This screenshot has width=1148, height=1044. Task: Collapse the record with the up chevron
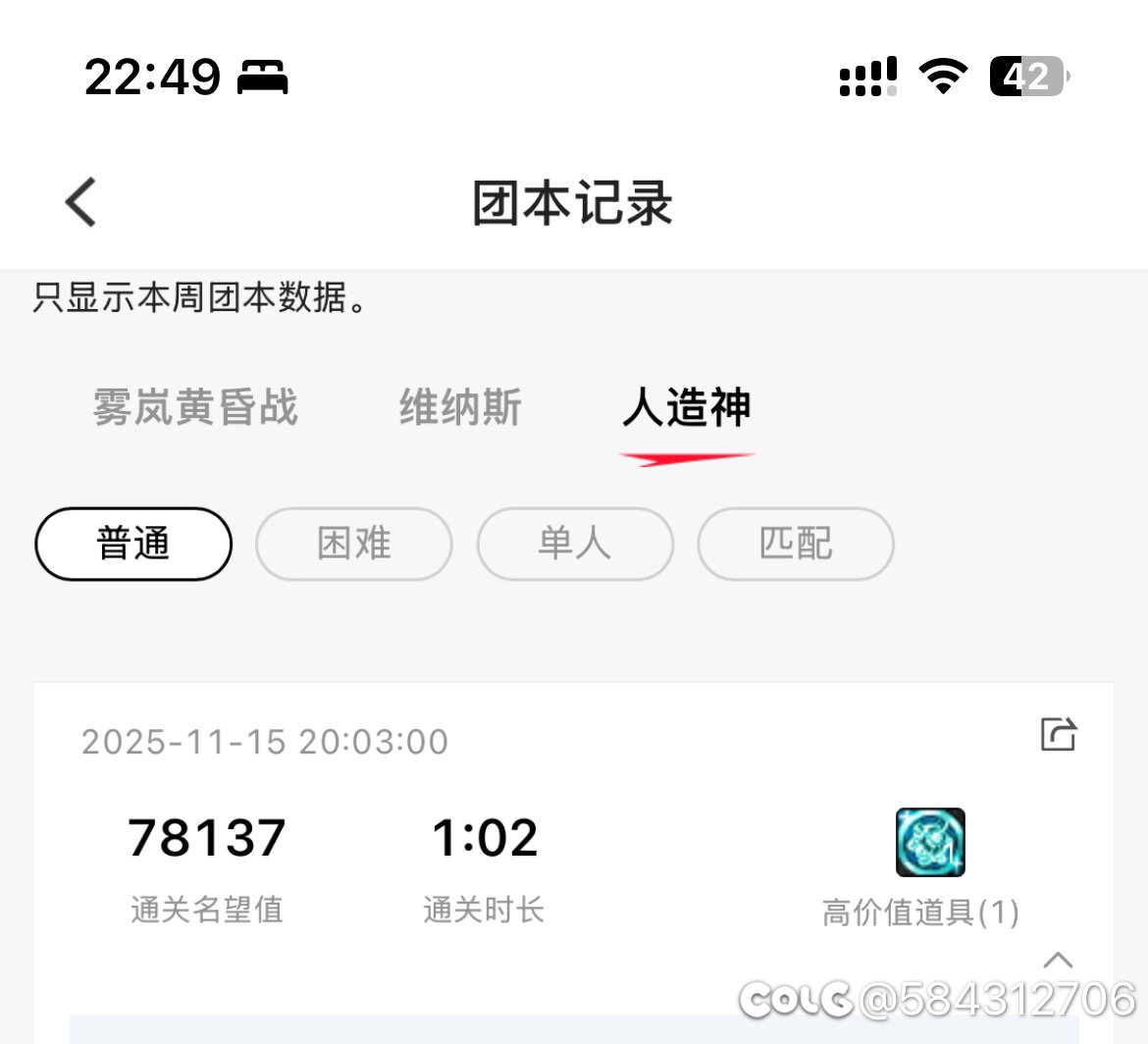click(1058, 960)
